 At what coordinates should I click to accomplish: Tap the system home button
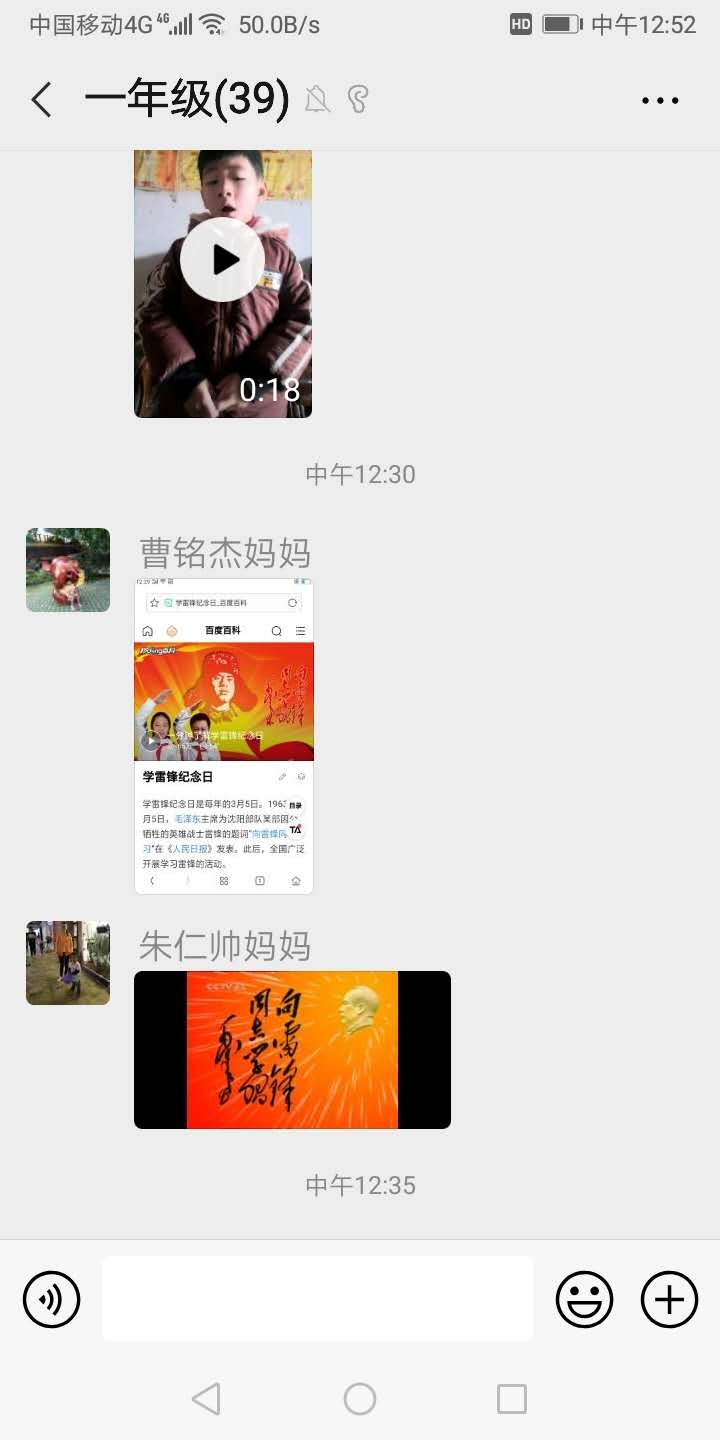click(x=360, y=1399)
